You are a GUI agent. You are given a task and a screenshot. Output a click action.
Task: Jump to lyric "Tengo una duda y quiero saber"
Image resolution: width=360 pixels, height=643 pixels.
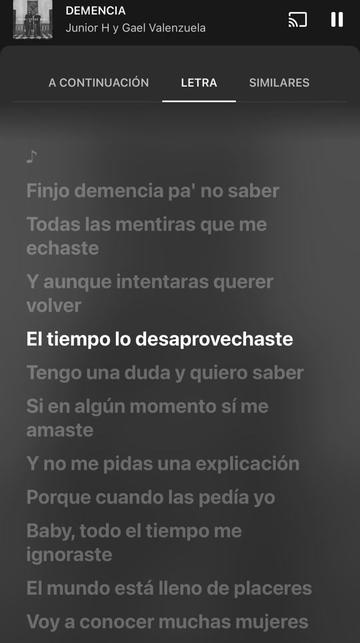(x=165, y=373)
